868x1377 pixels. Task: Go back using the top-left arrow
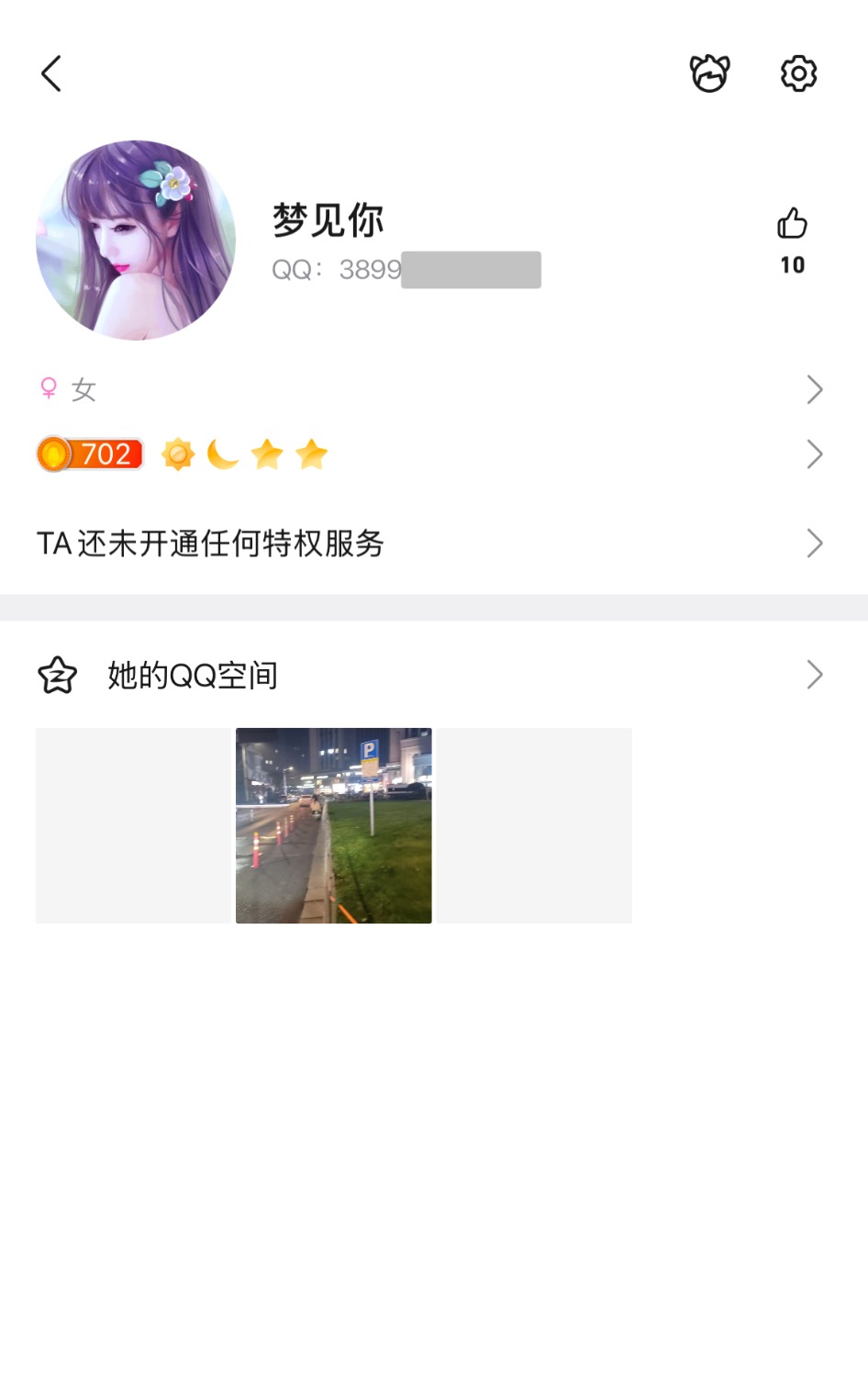click(51, 73)
